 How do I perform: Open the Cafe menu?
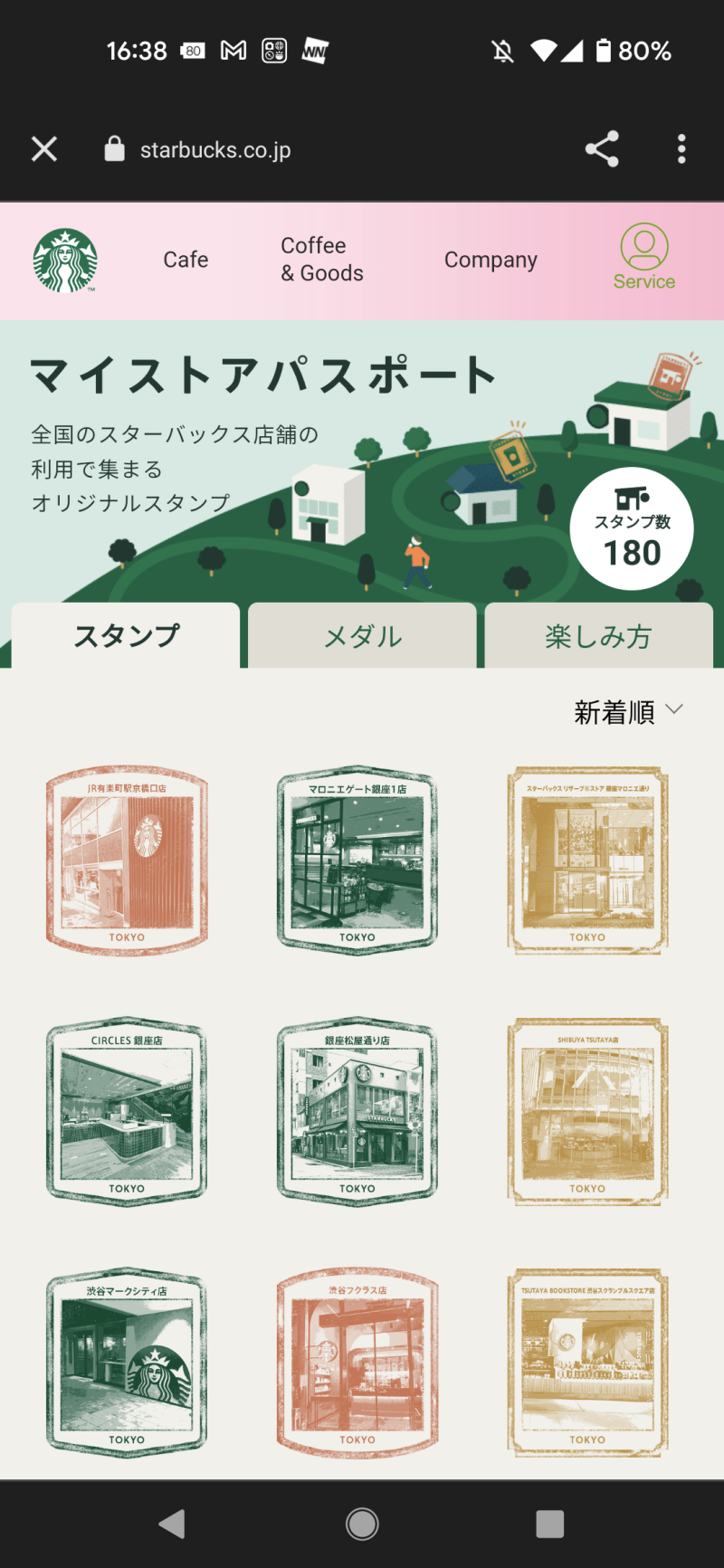[186, 260]
